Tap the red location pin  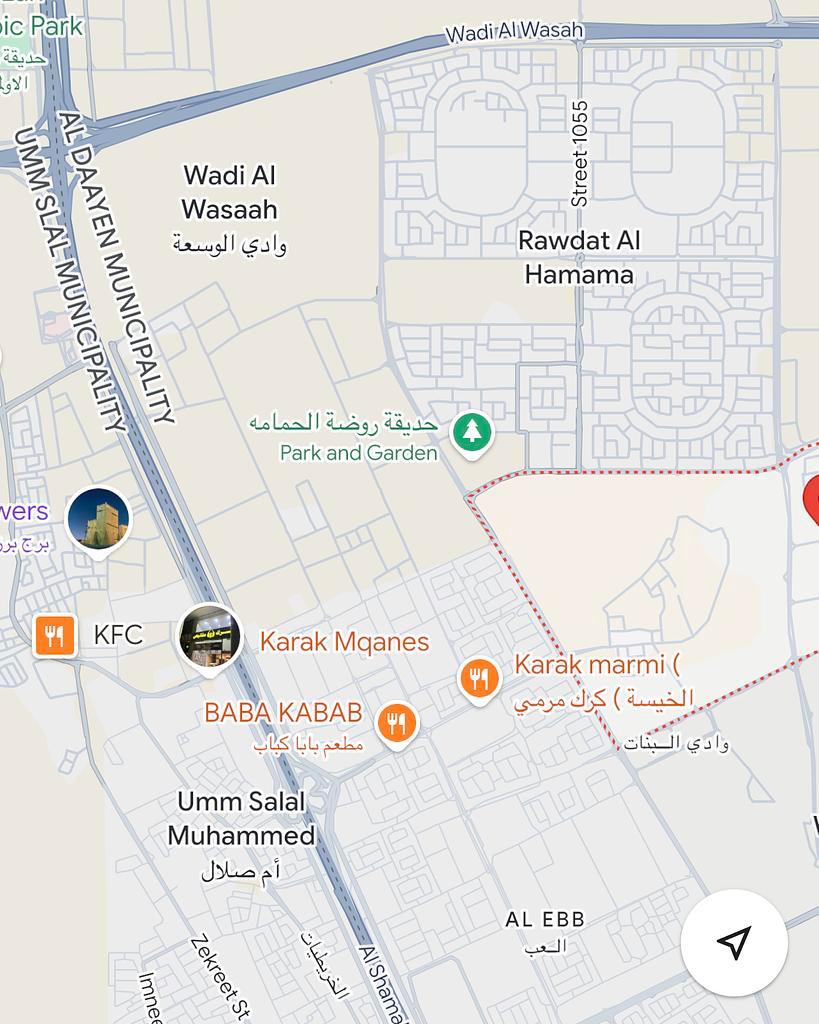pyautogui.click(x=812, y=497)
